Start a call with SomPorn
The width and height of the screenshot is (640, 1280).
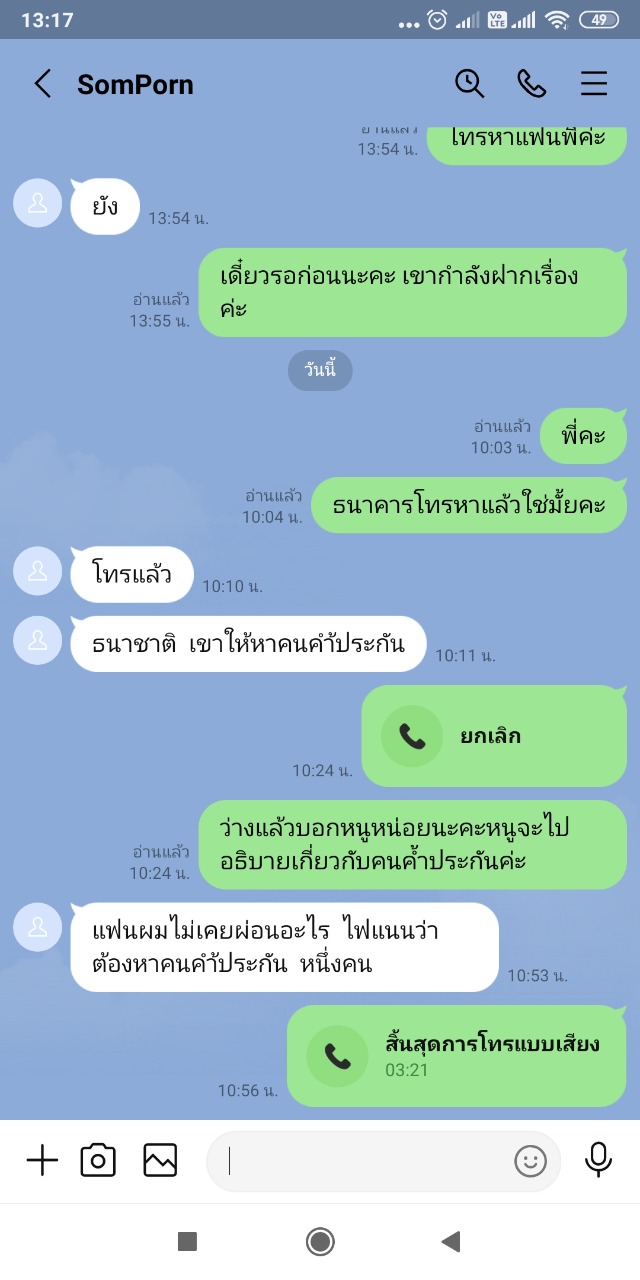[x=531, y=84]
